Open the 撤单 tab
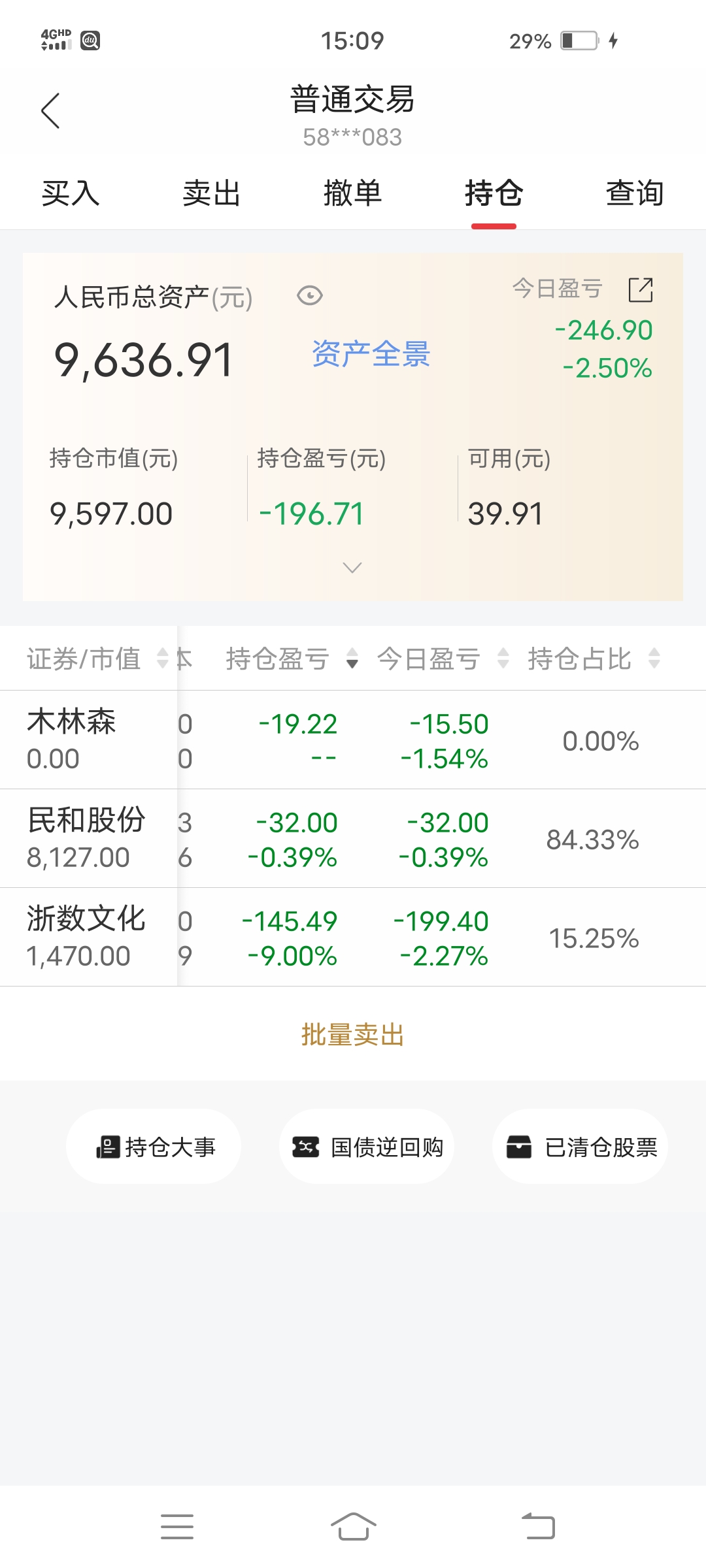 [353, 193]
